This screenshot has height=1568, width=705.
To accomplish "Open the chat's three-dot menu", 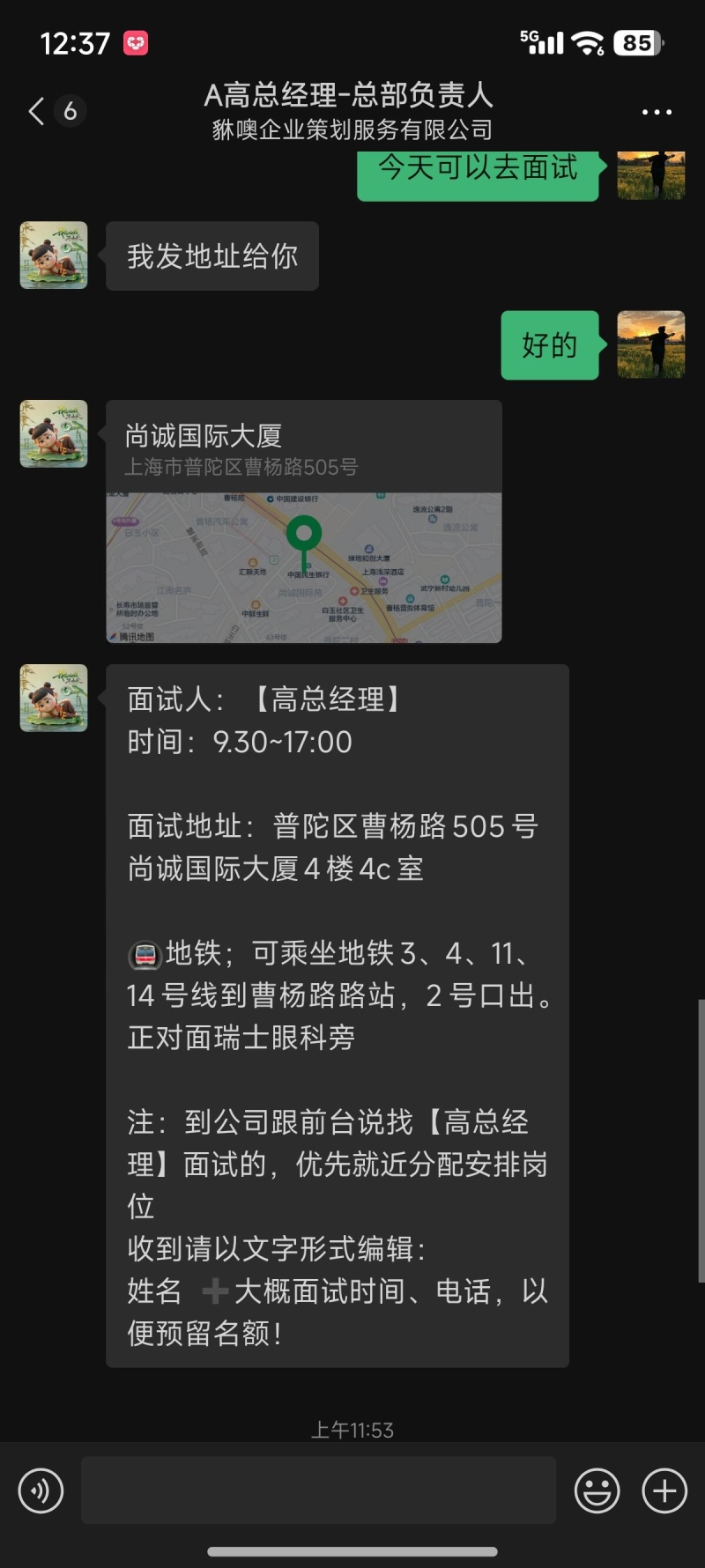I will pos(657,112).
